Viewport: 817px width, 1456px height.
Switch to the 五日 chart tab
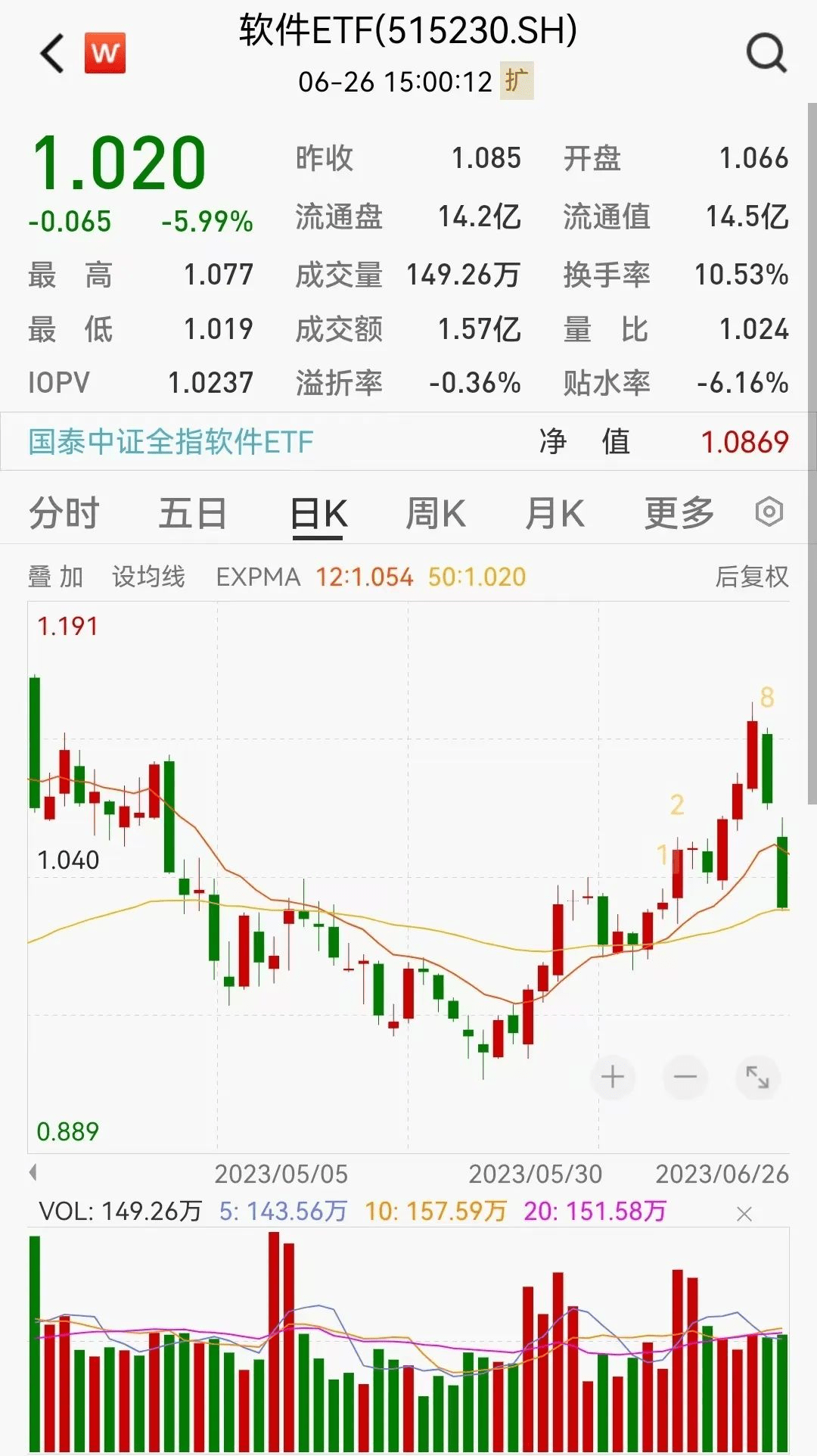pyautogui.click(x=193, y=513)
